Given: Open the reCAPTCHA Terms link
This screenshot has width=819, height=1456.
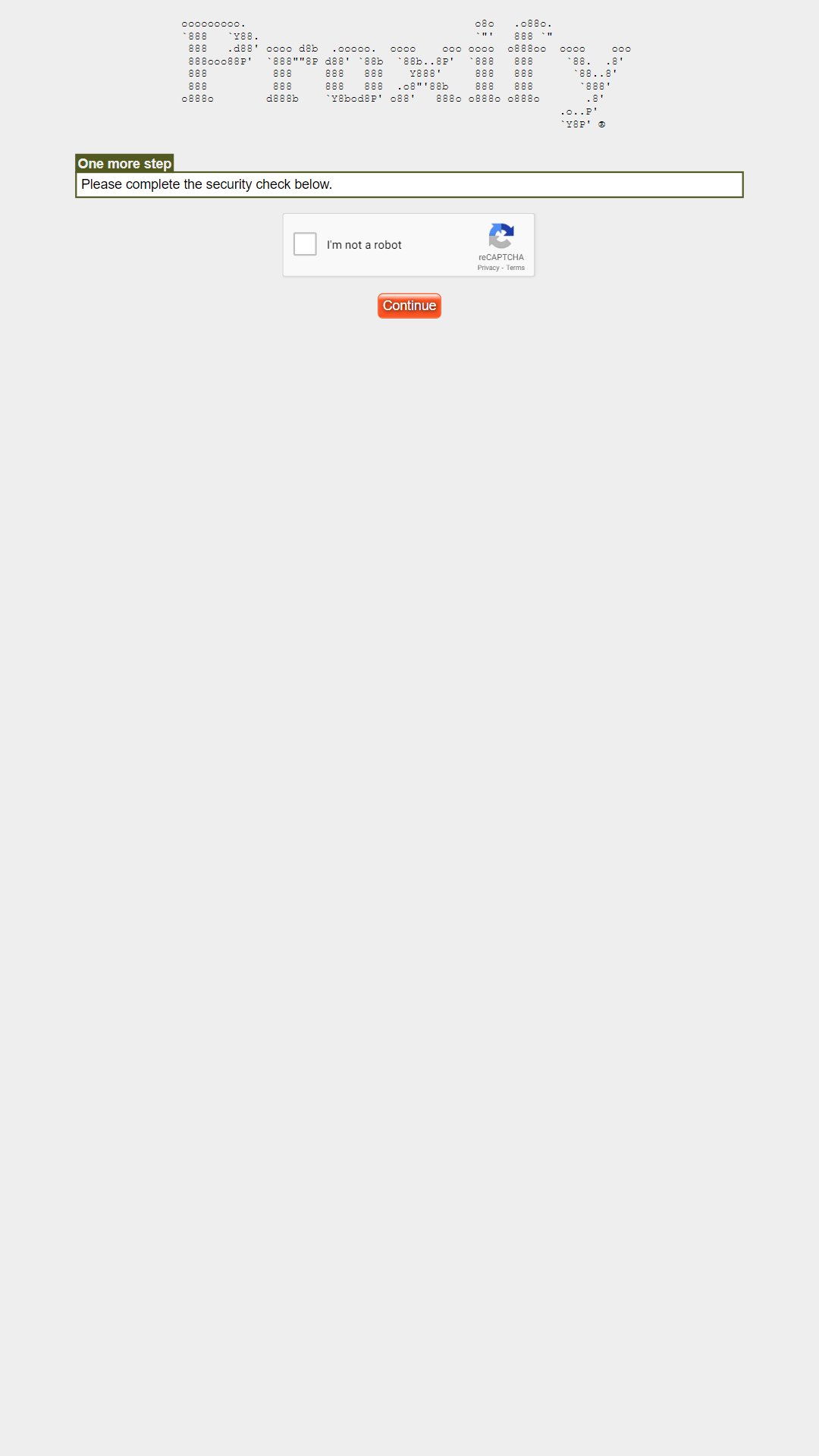Looking at the screenshot, I should click(x=516, y=268).
